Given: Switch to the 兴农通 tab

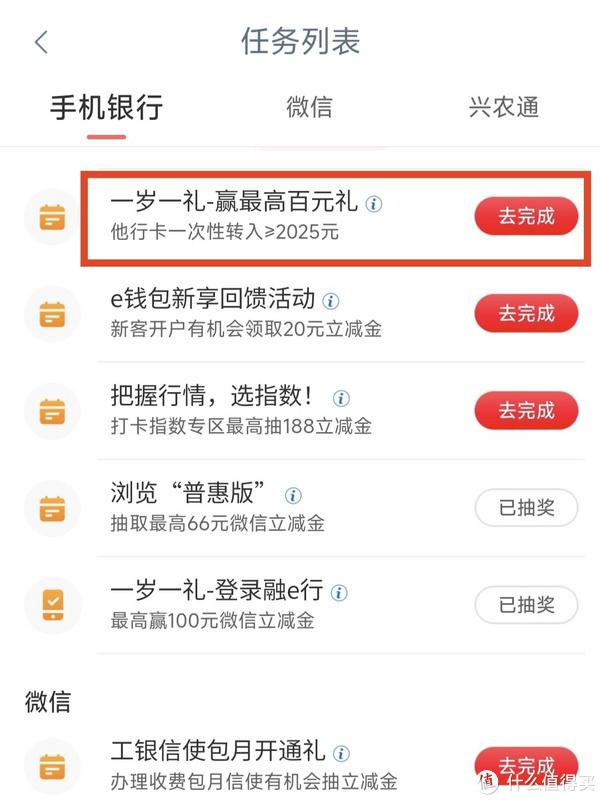Looking at the screenshot, I should pos(503,107).
